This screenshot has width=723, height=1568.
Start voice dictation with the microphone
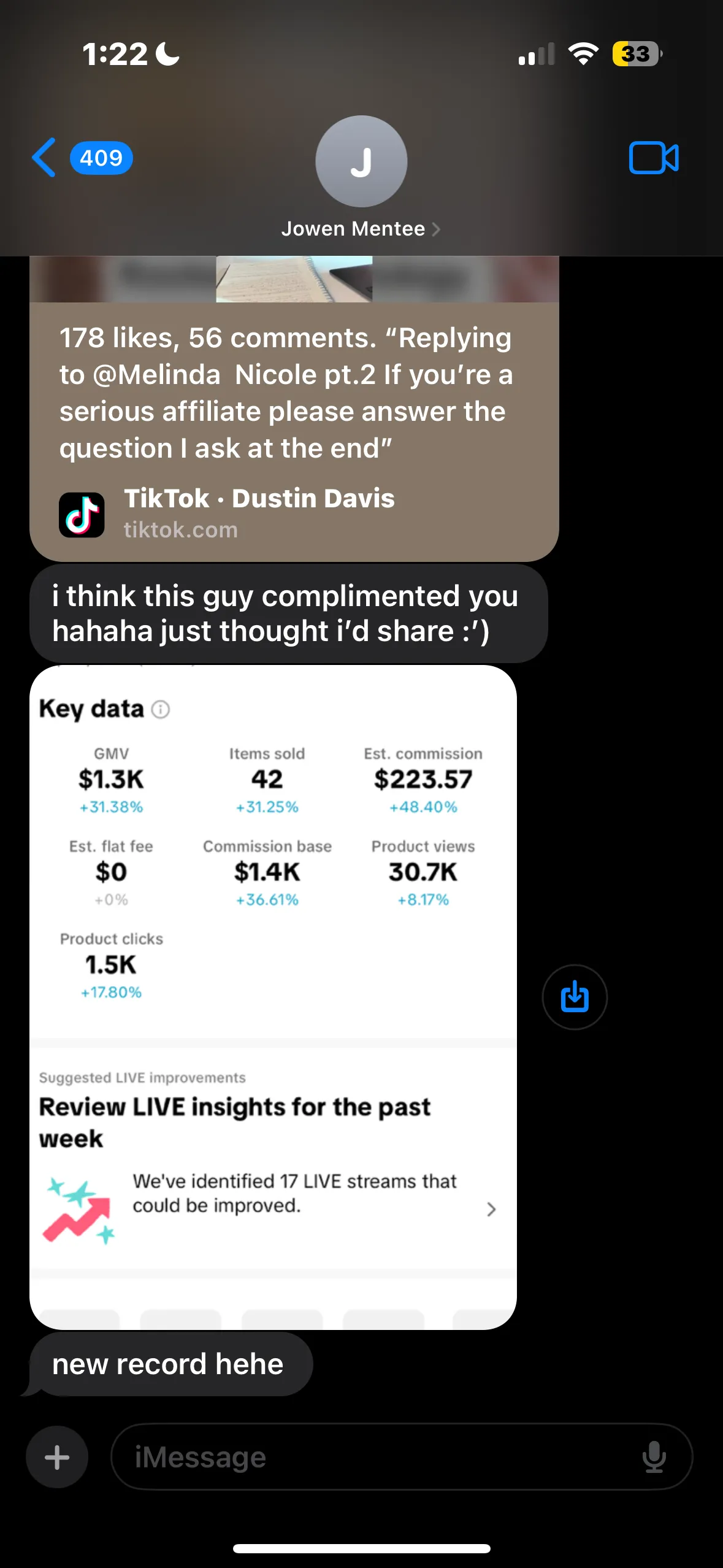654,1457
